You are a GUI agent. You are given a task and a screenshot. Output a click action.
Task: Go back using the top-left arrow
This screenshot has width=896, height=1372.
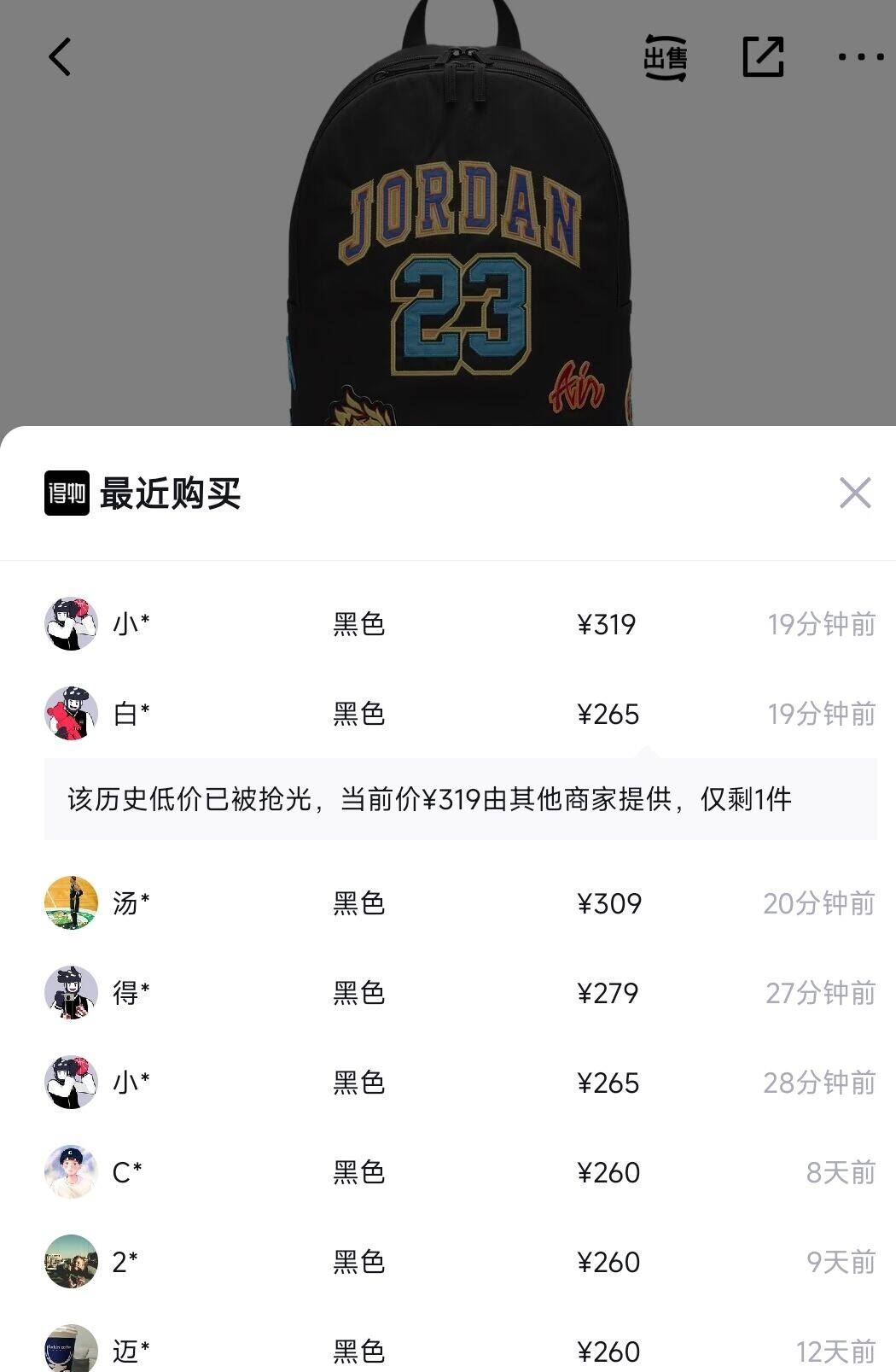60,57
